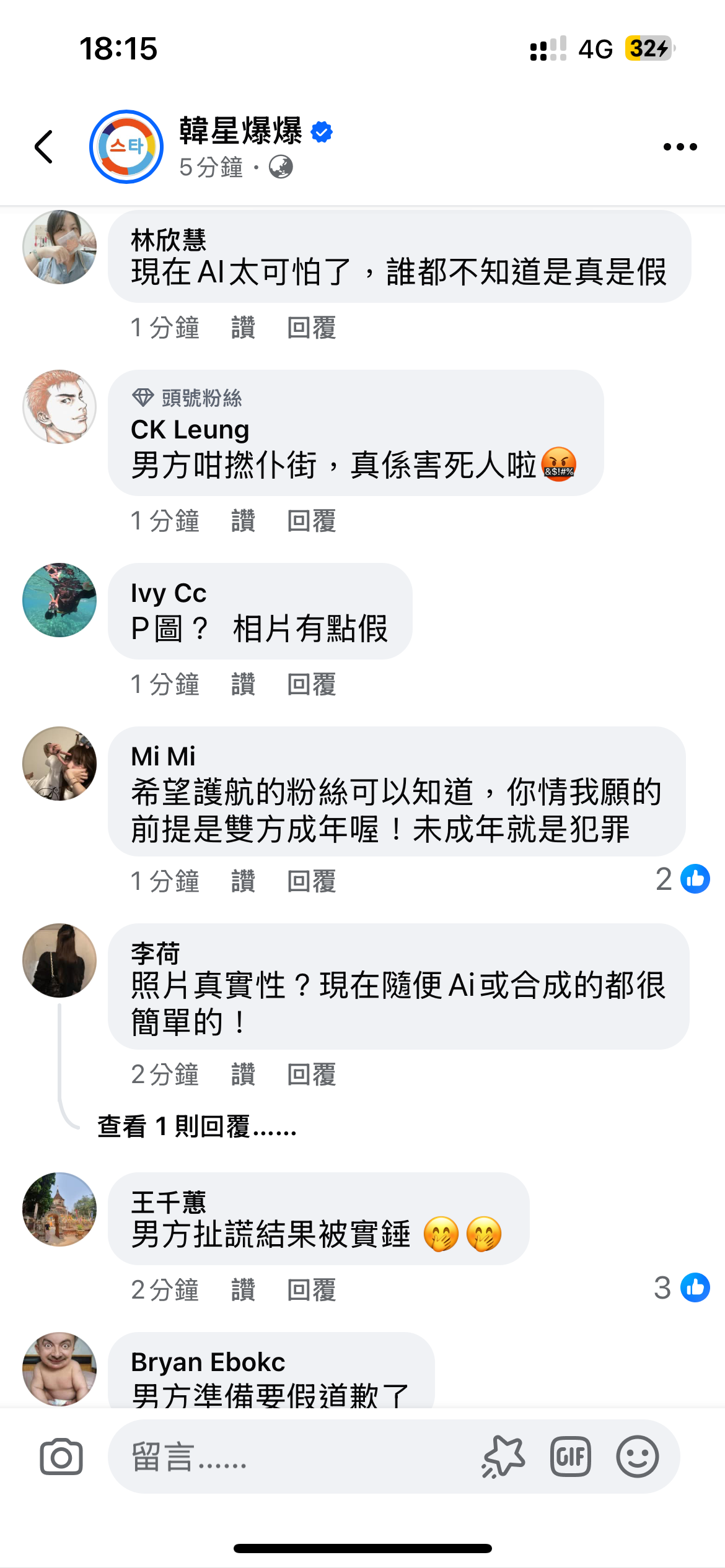The width and height of the screenshot is (725, 1568).
Task: Reply to 王千蕙's comment
Action: (311, 1290)
